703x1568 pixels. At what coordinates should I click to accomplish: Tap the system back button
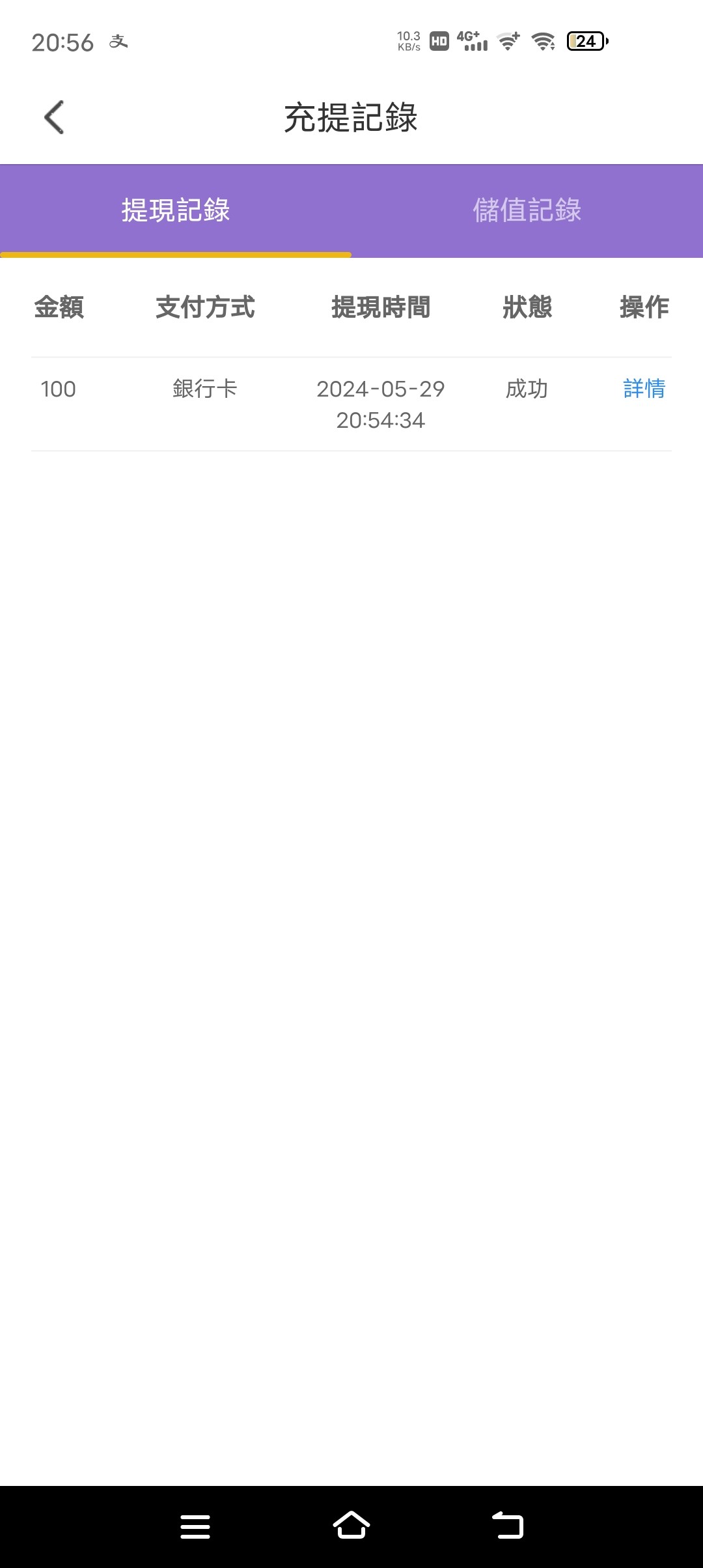(x=508, y=1526)
